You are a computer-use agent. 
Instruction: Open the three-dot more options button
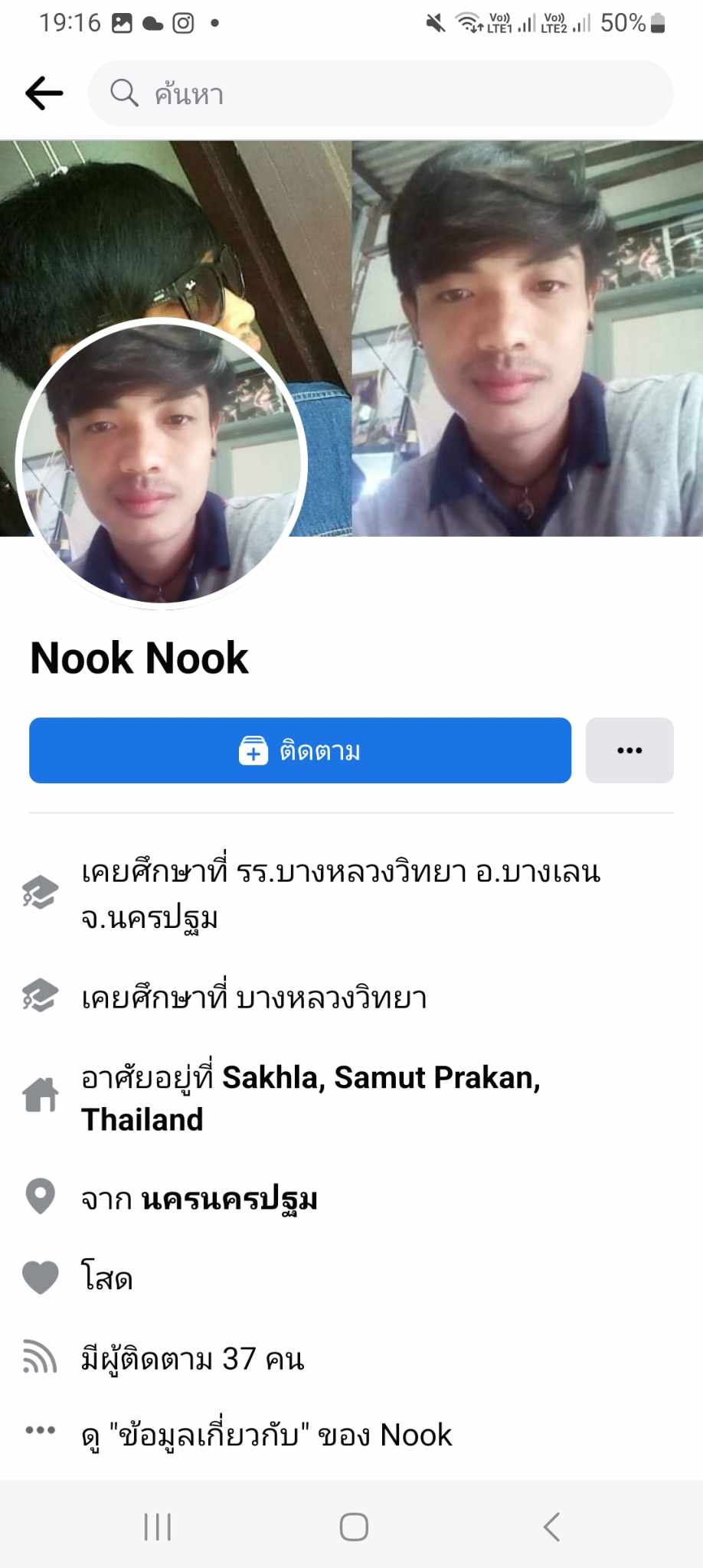(x=629, y=750)
